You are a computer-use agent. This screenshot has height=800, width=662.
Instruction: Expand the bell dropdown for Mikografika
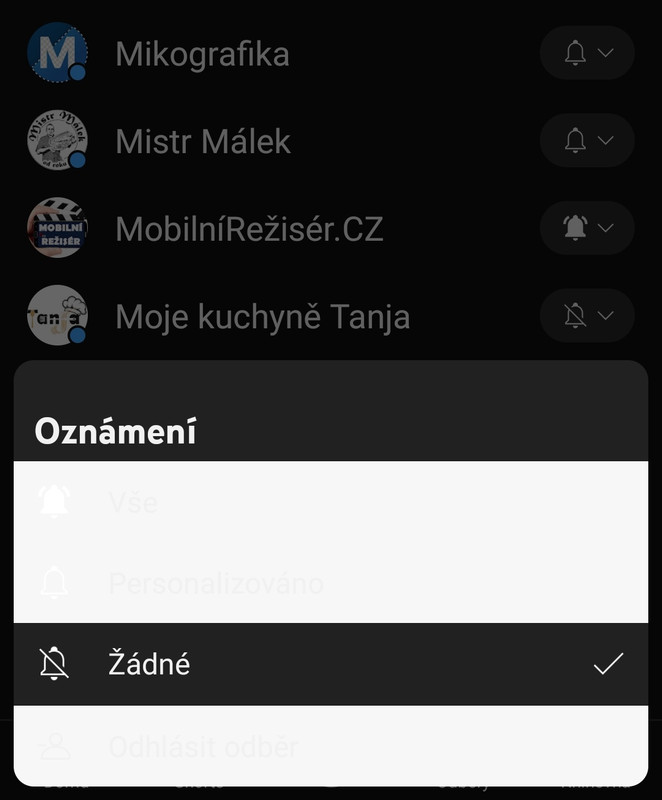click(x=587, y=53)
